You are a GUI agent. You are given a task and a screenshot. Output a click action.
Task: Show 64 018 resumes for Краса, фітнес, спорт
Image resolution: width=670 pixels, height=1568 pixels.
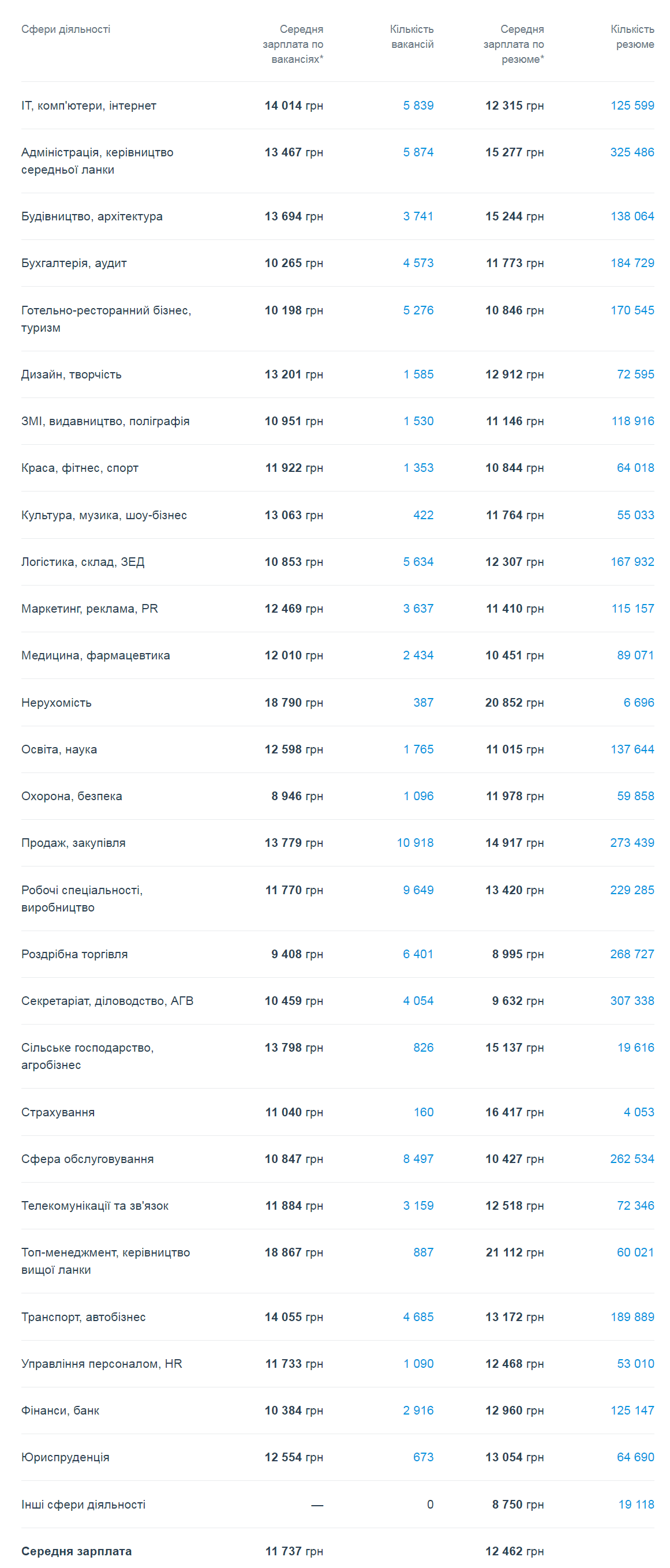pos(635,467)
